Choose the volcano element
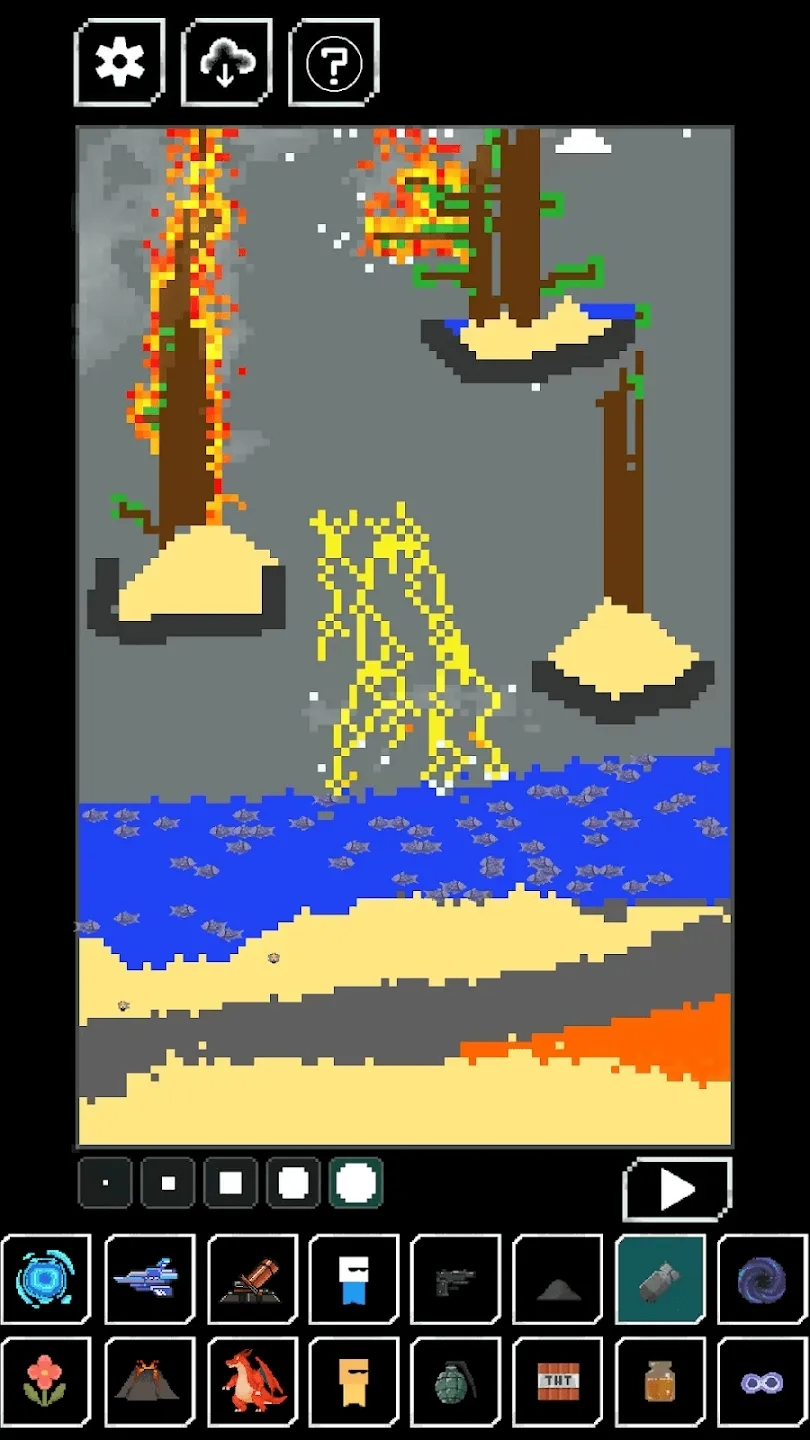The image size is (810, 1440). (x=149, y=1381)
